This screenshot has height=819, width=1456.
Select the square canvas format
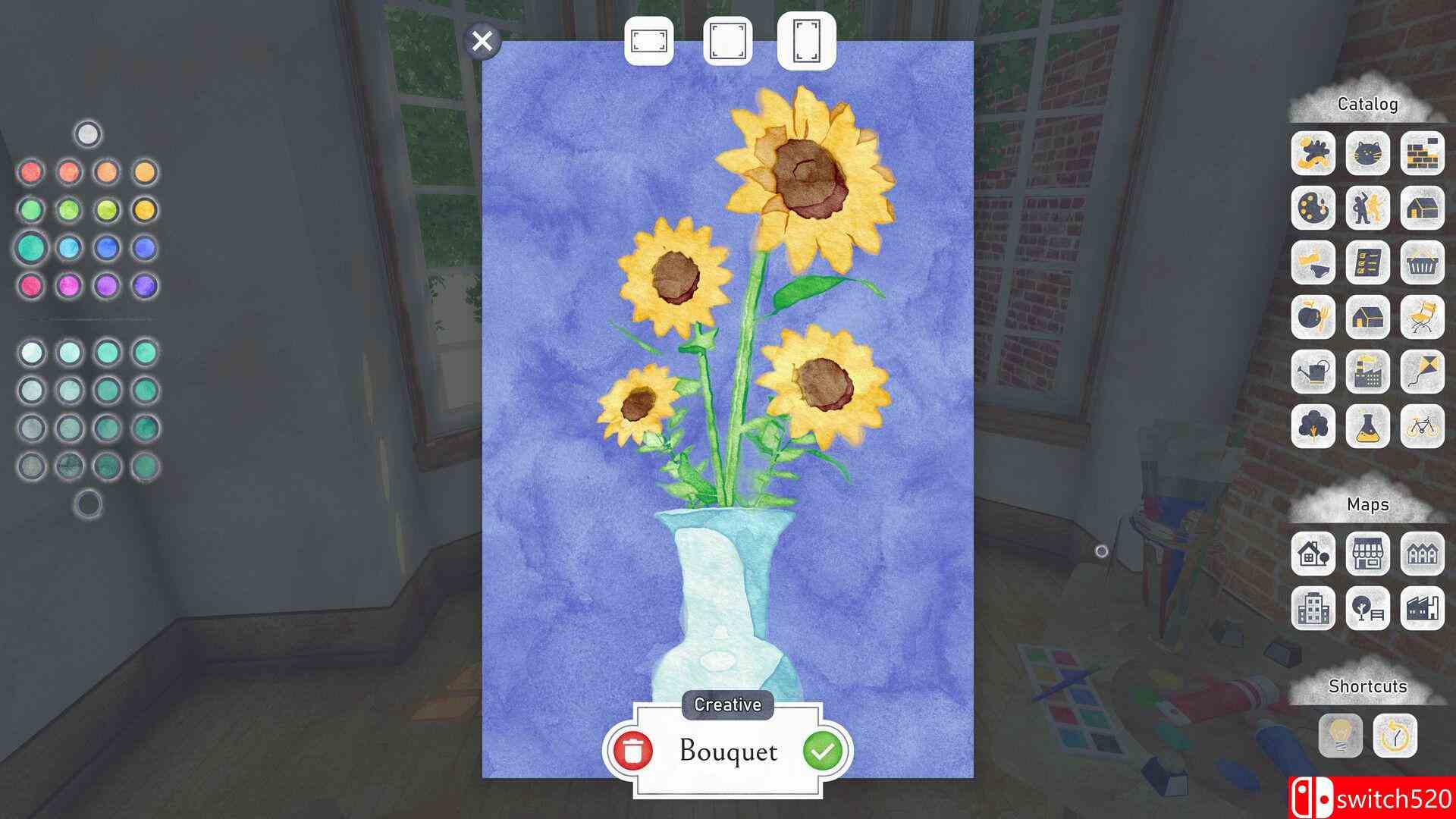tap(728, 41)
